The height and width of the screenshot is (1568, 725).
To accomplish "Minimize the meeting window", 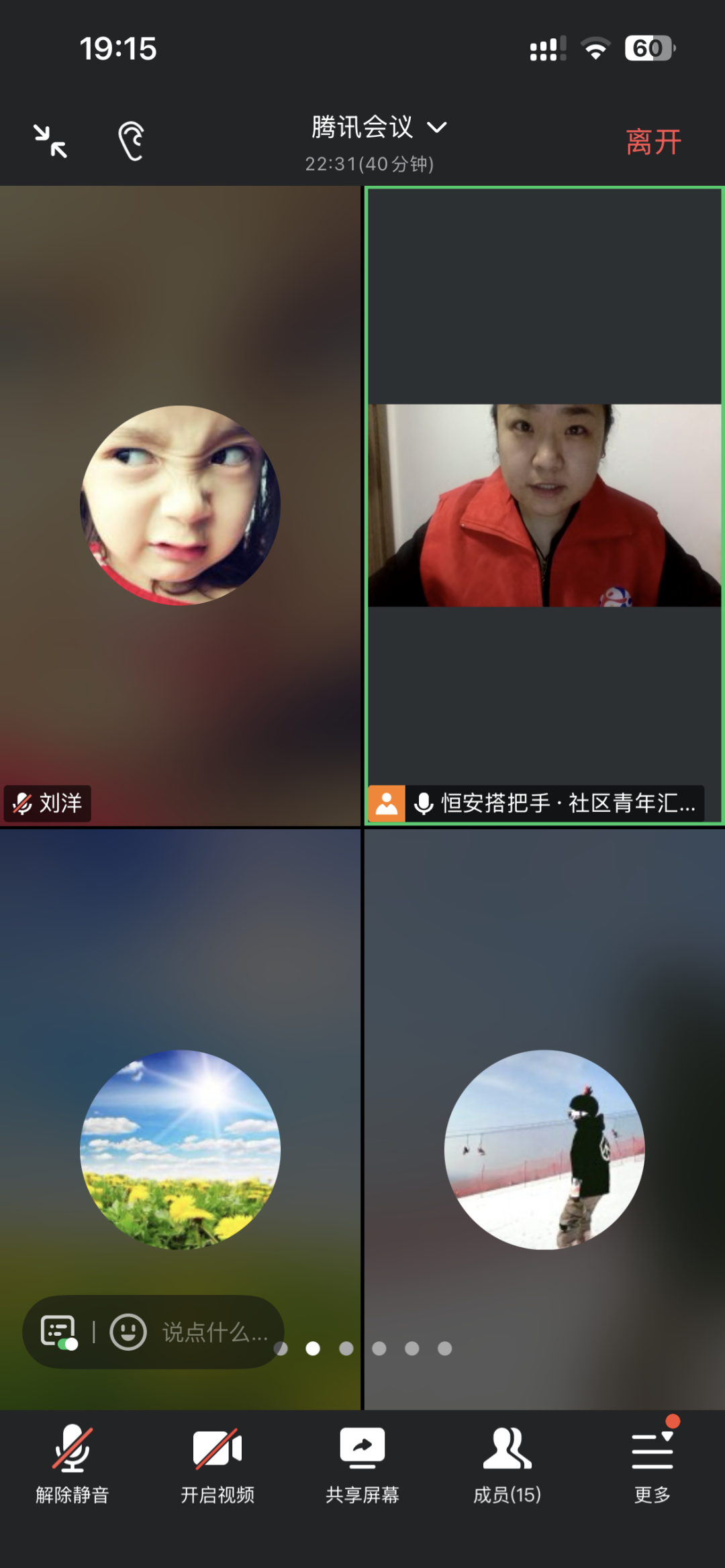I will 51,142.
